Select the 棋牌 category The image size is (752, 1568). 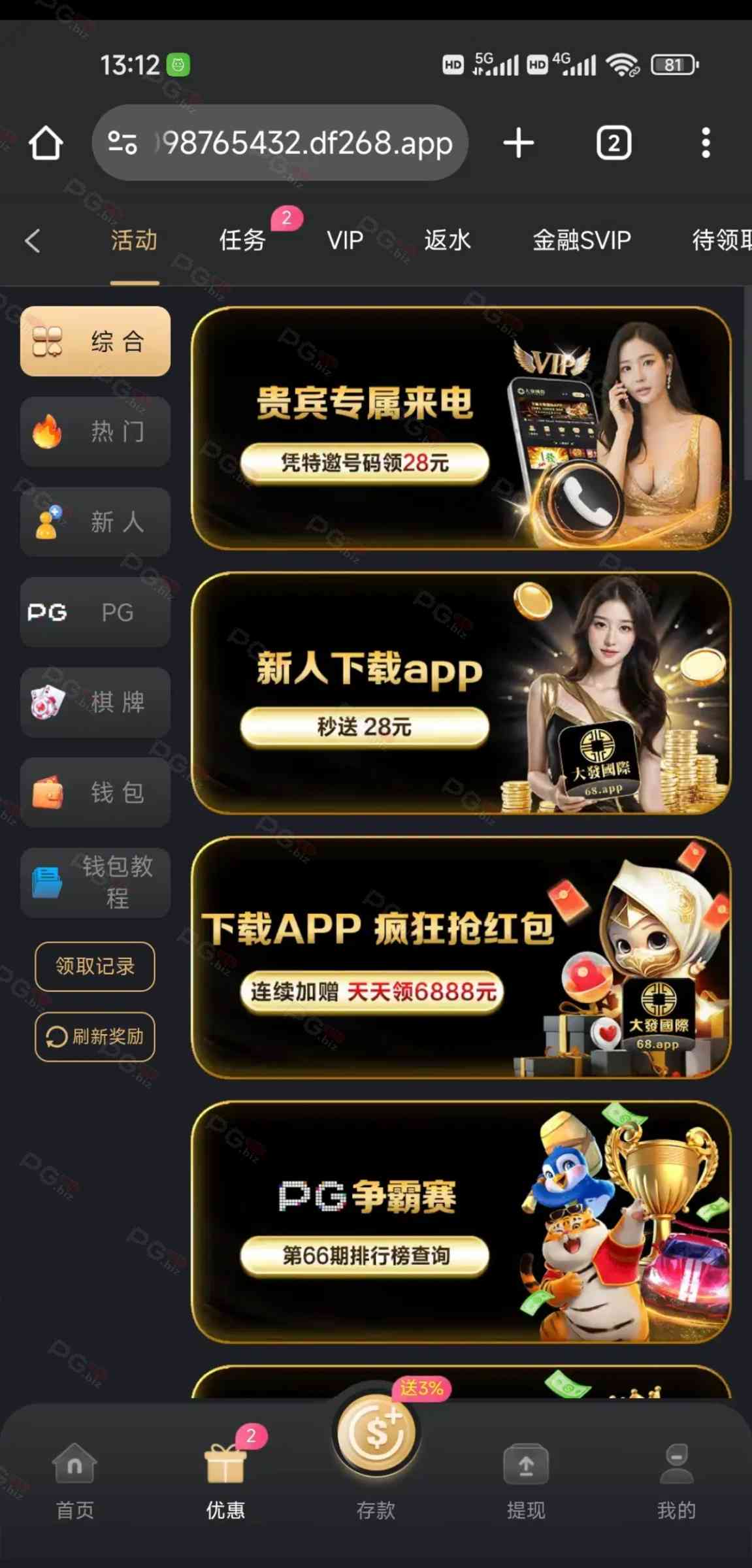pos(95,702)
